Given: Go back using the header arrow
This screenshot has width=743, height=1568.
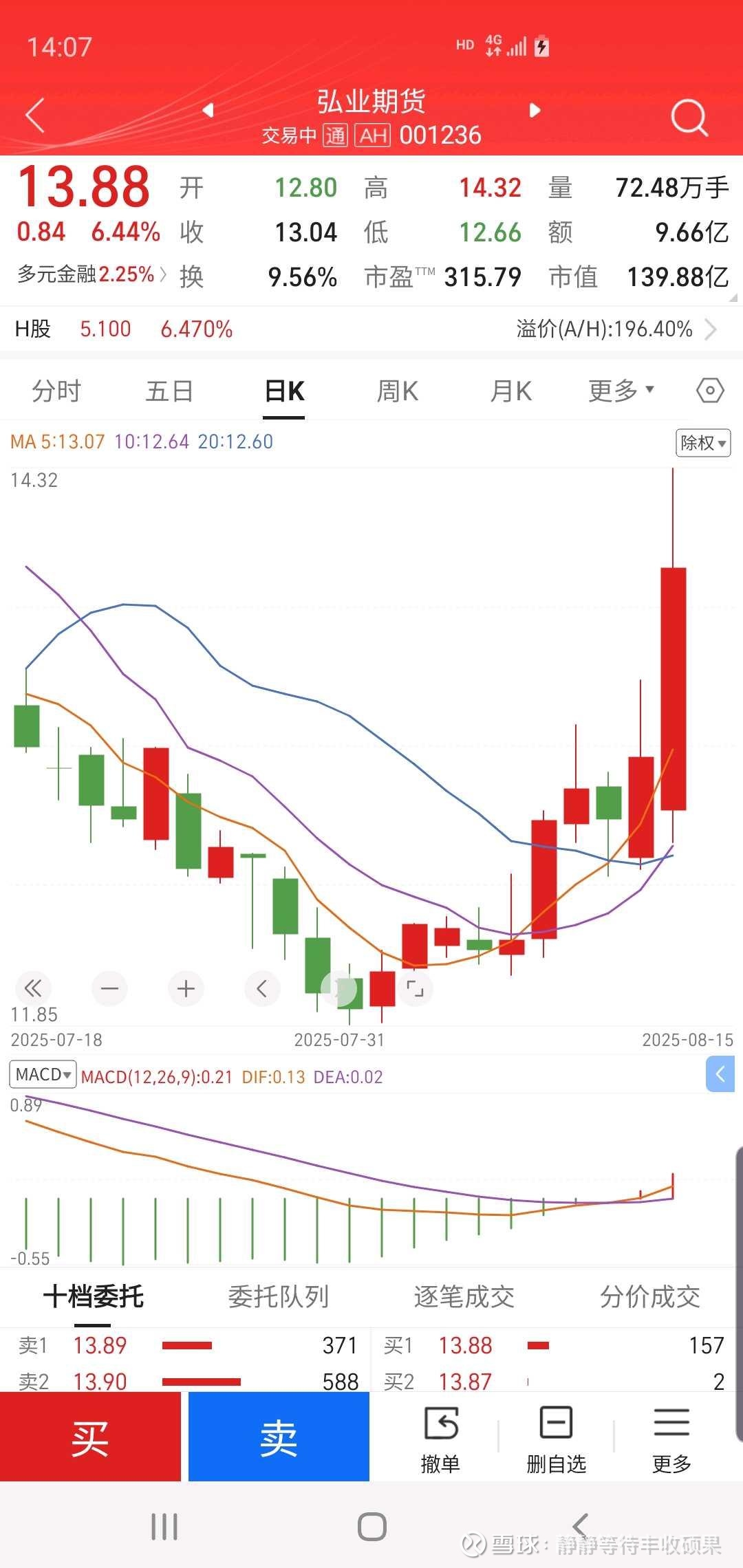Looking at the screenshot, I should coord(34,115).
